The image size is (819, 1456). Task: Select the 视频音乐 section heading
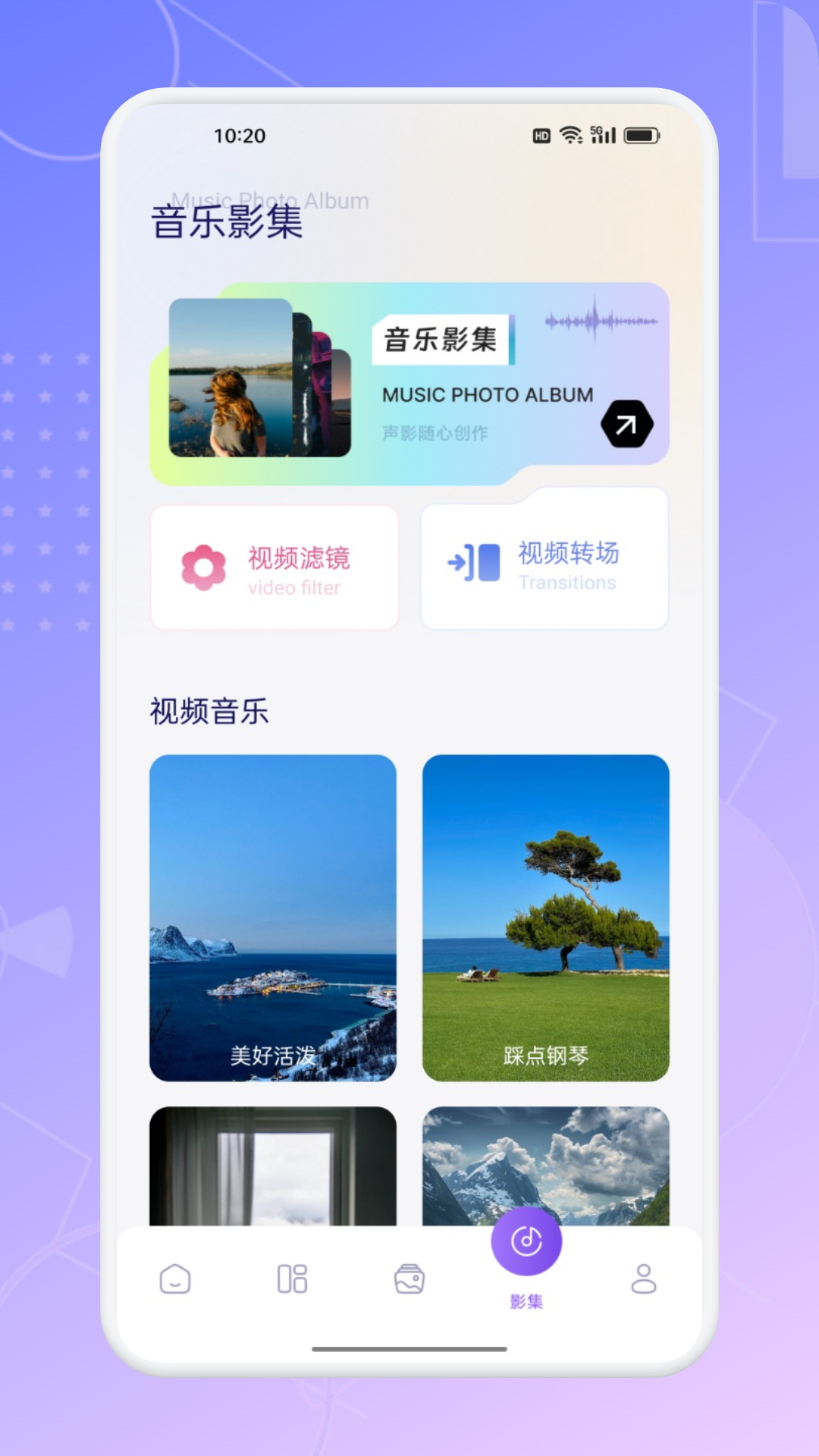pos(210,711)
